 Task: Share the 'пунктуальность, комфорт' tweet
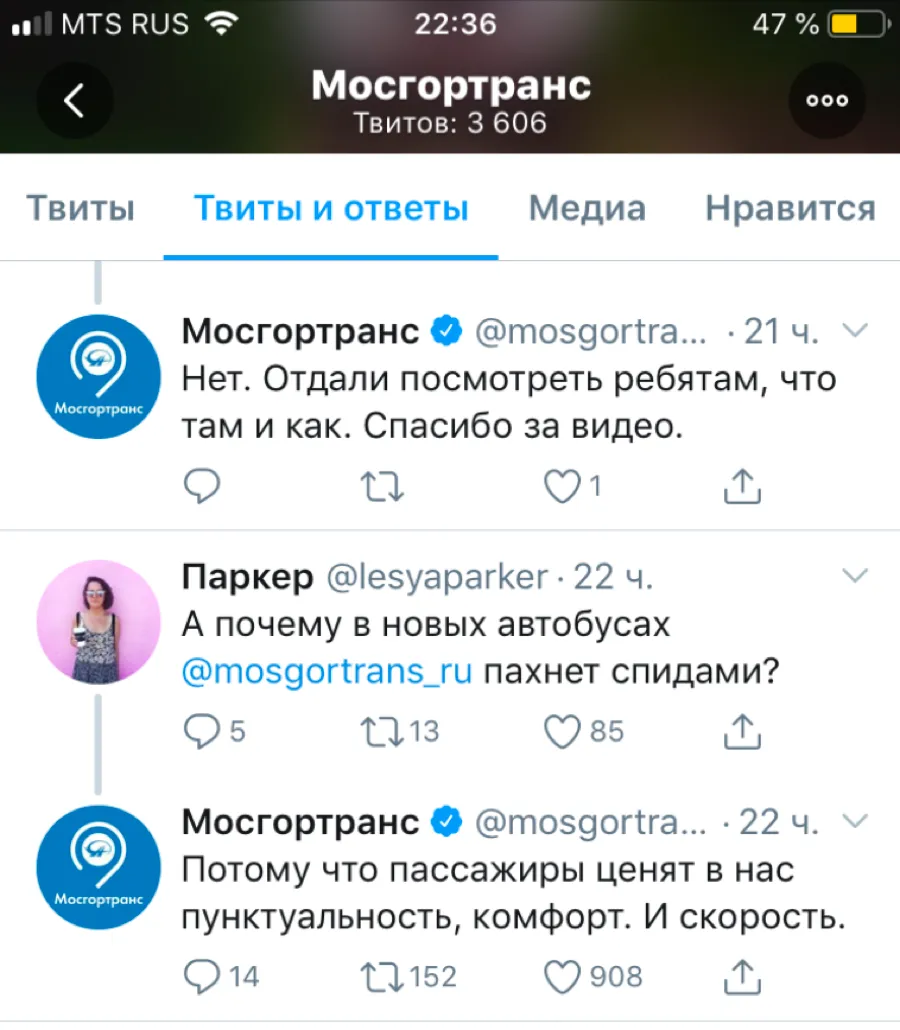pyautogui.click(x=741, y=976)
